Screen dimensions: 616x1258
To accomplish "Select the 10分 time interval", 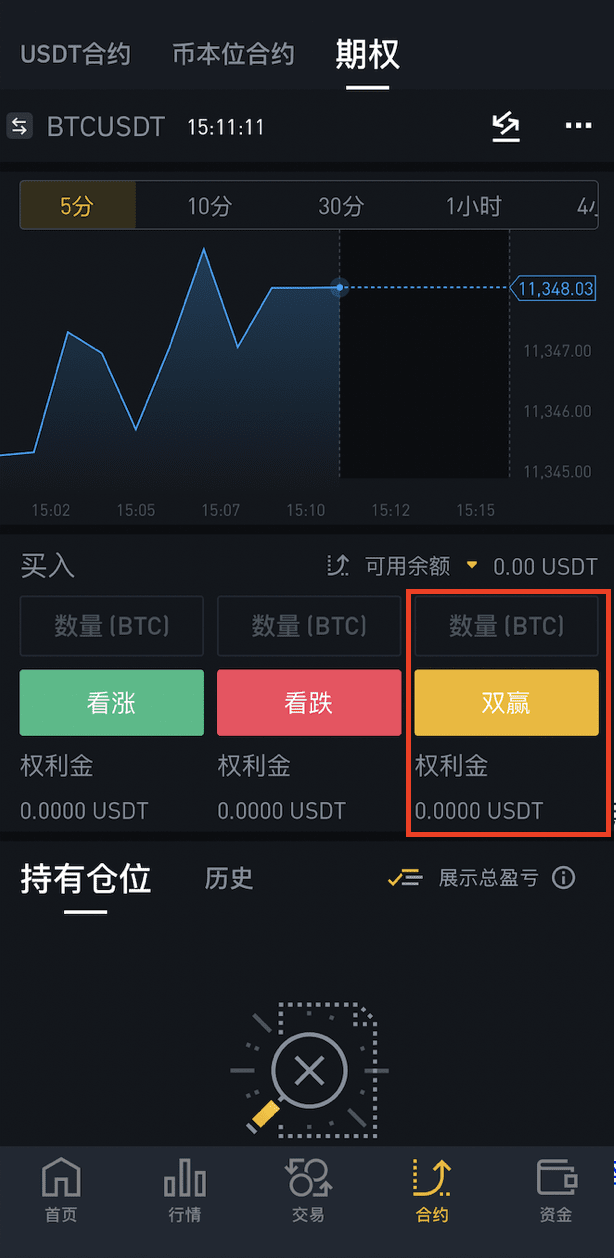I will [209, 207].
